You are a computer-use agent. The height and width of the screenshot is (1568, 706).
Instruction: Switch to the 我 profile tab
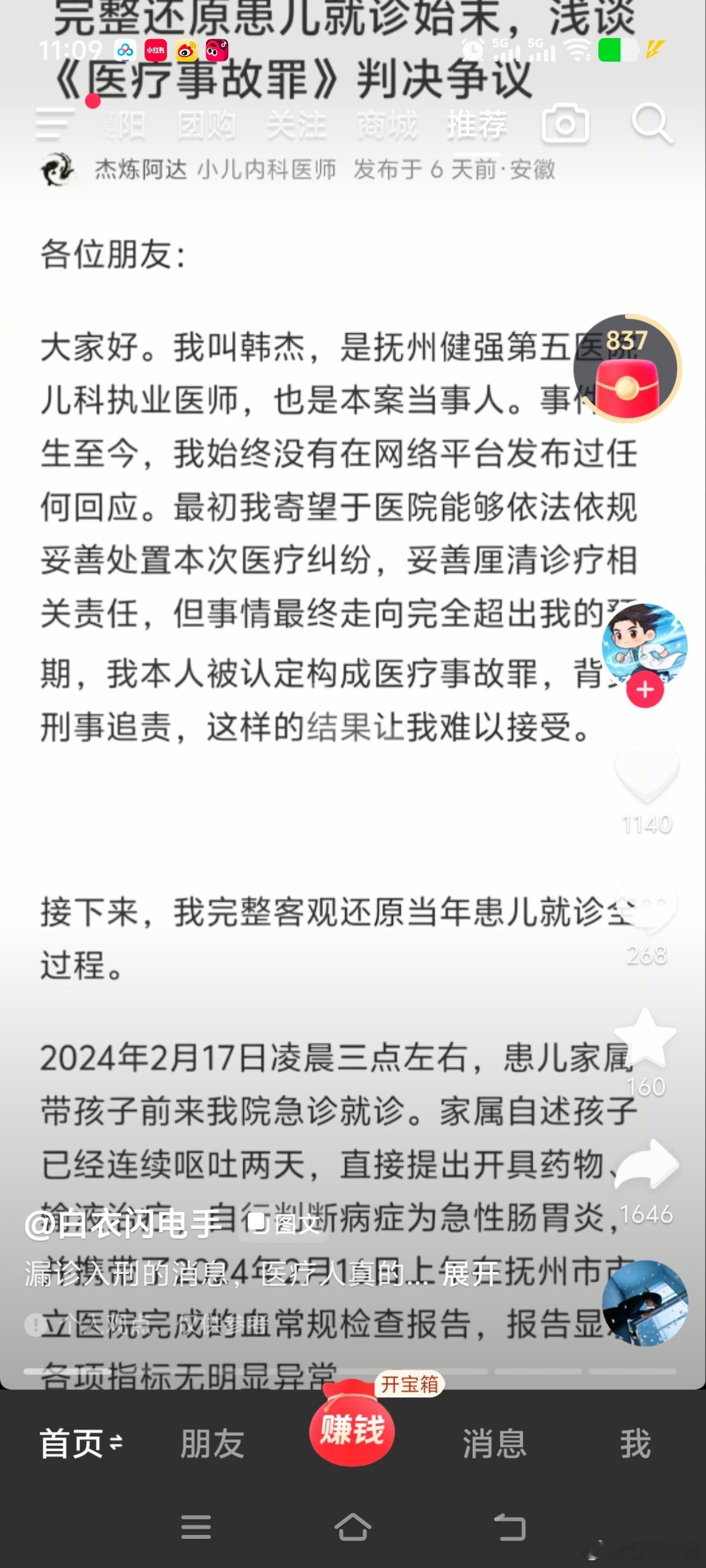(635, 1444)
